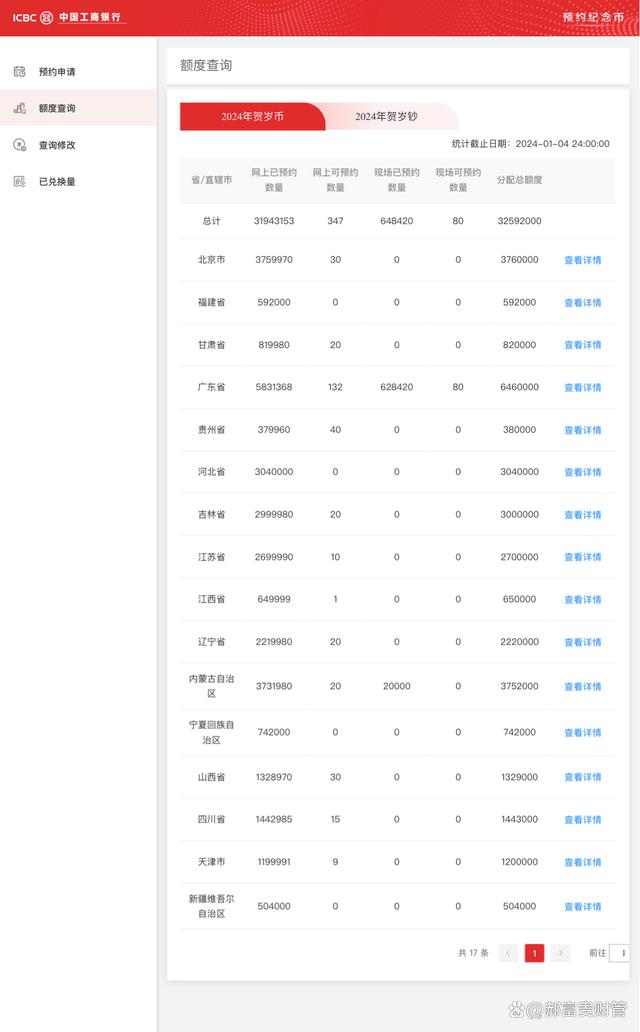This screenshot has width=640, height=1032.
Task: Check details for 贵州省
Action: tap(582, 430)
